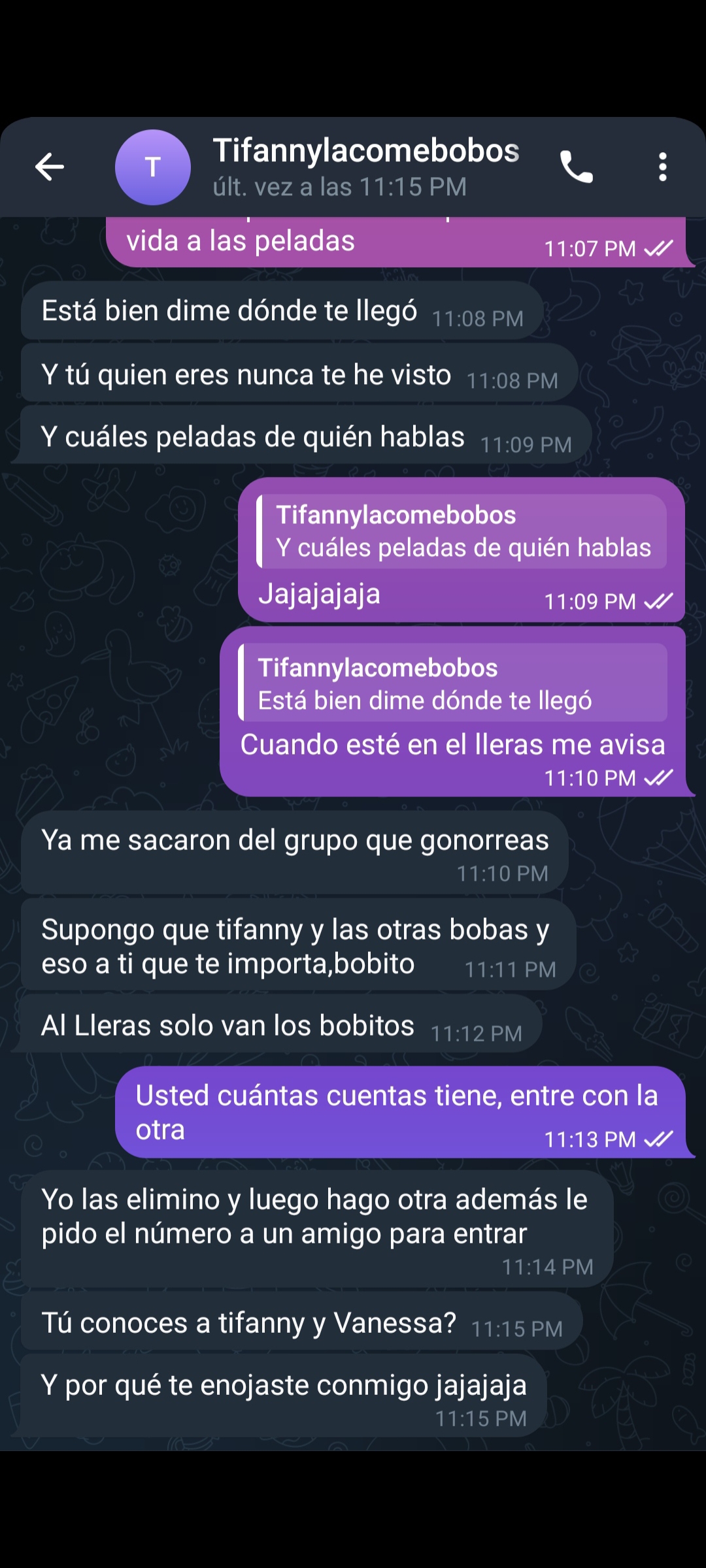
Task: Start a voice call with Tifannylacomebobos
Action: point(577,167)
